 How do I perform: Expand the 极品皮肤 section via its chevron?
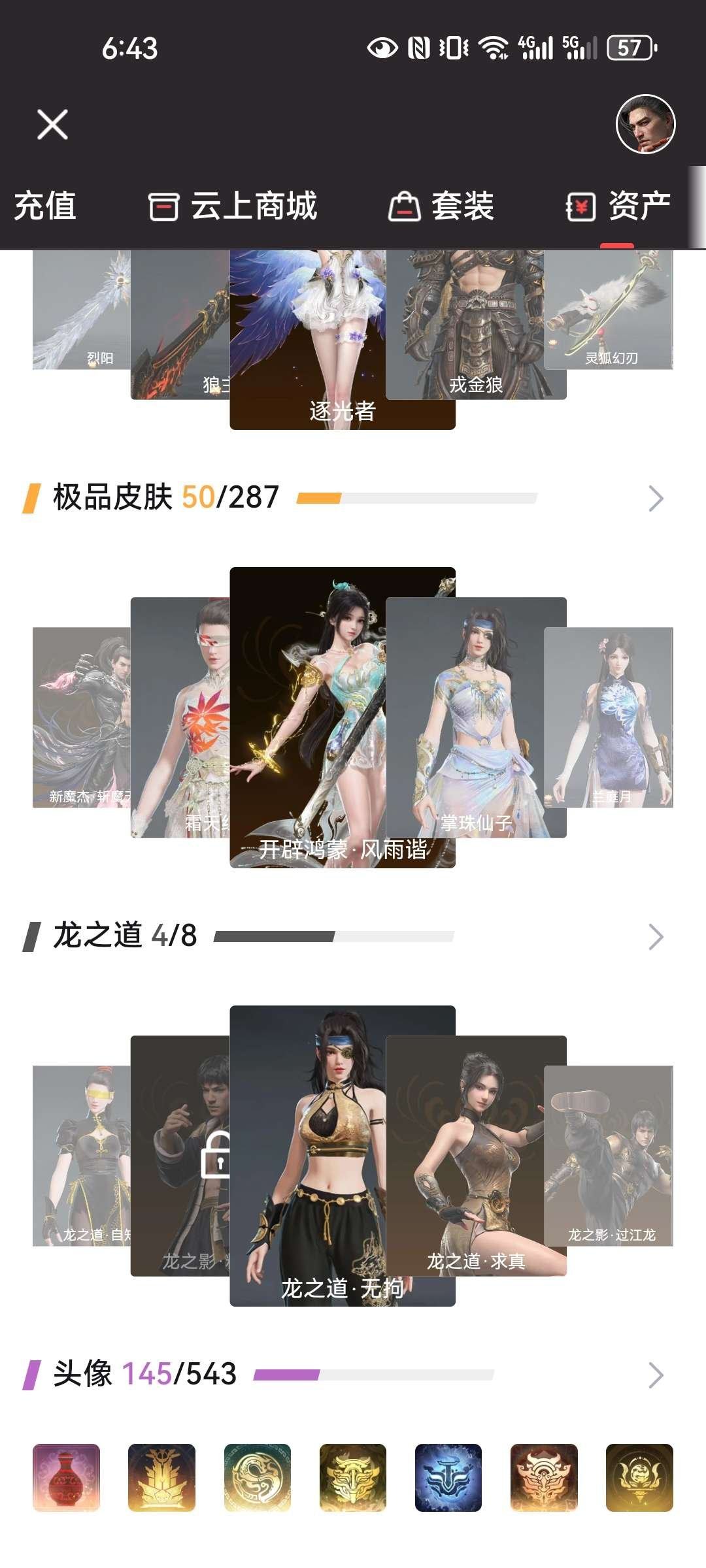point(655,498)
